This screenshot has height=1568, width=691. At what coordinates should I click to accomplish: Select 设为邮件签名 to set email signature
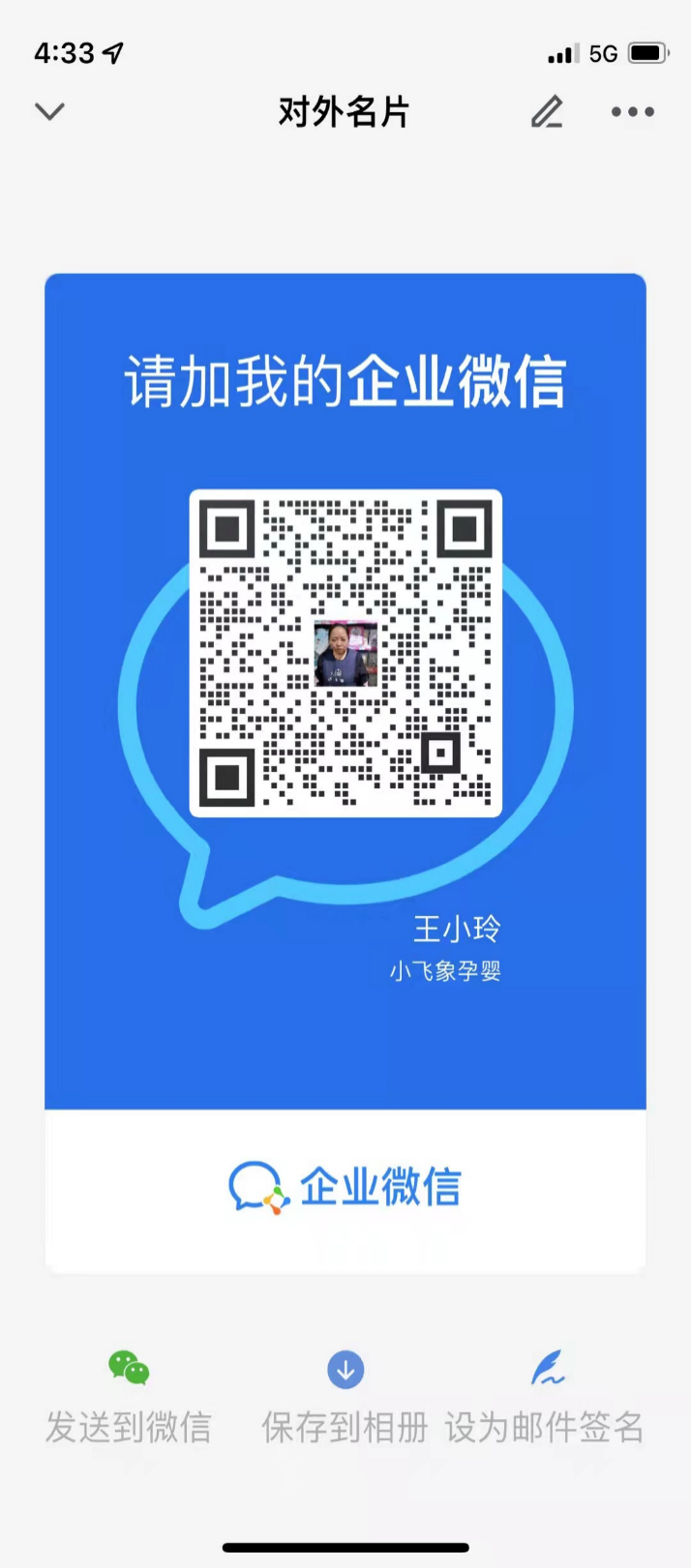tap(545, 1397)
